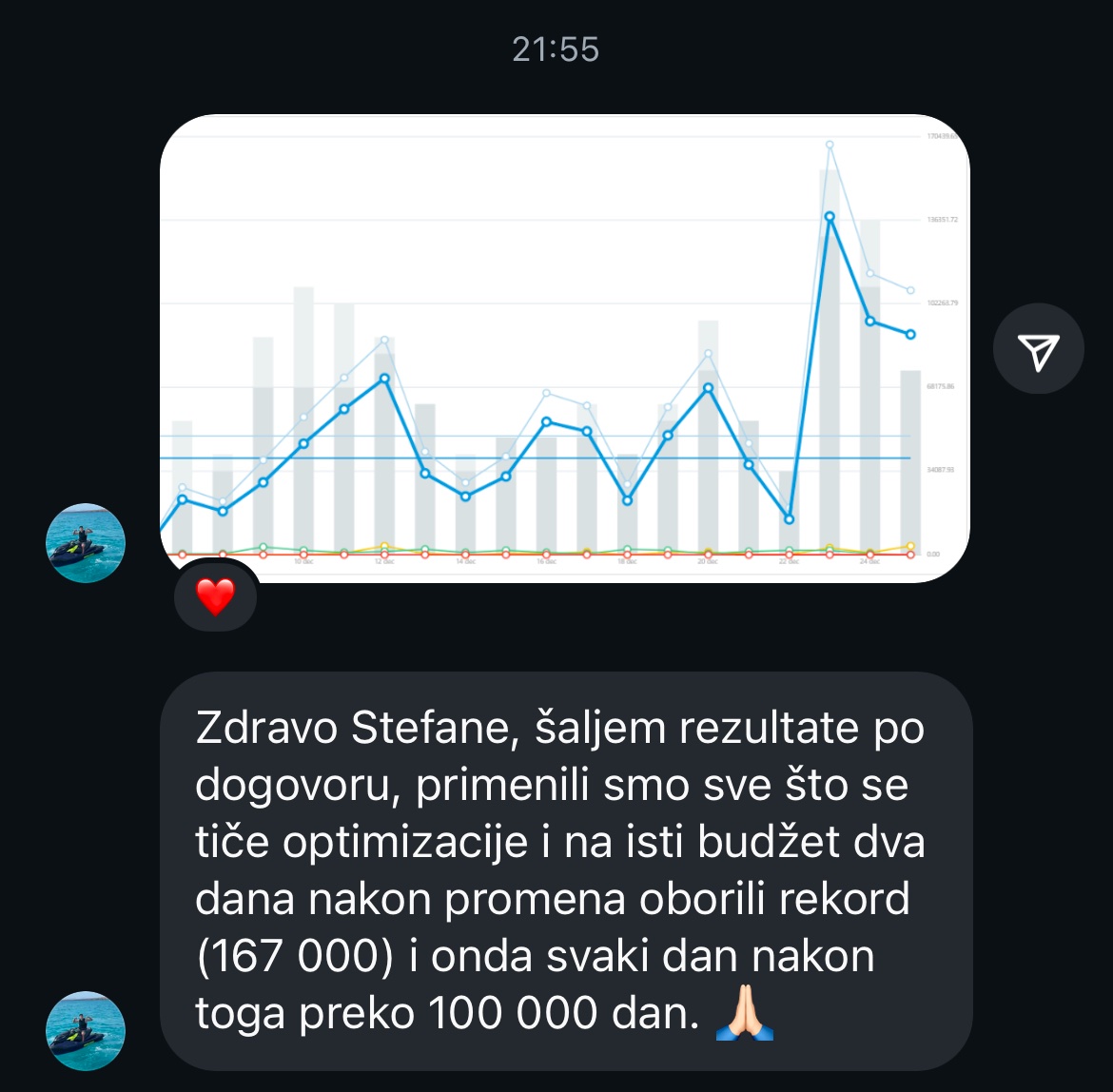The height and width of the screenshot is (1092, 1113).
Task: Open the shared chart image
Action: (564, 348)
